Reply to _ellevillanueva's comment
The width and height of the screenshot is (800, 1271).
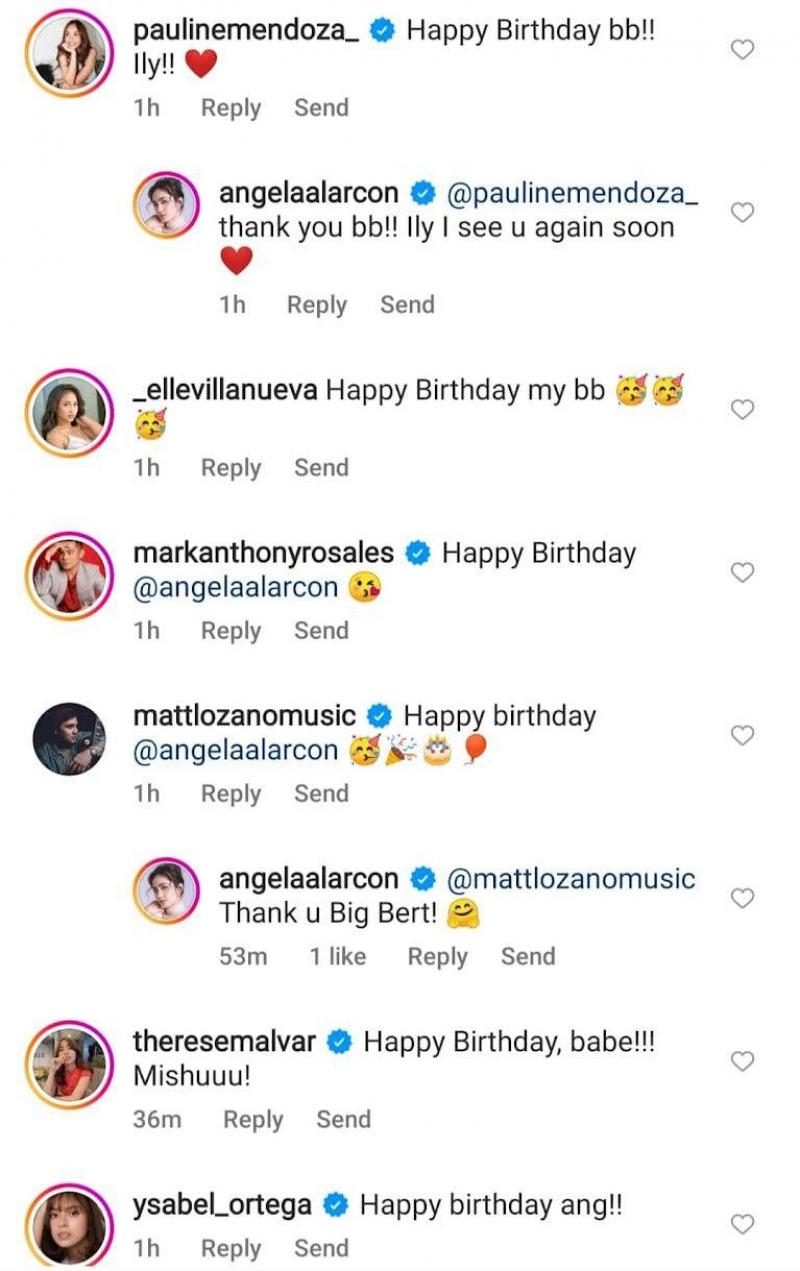(x=230, y=468)
